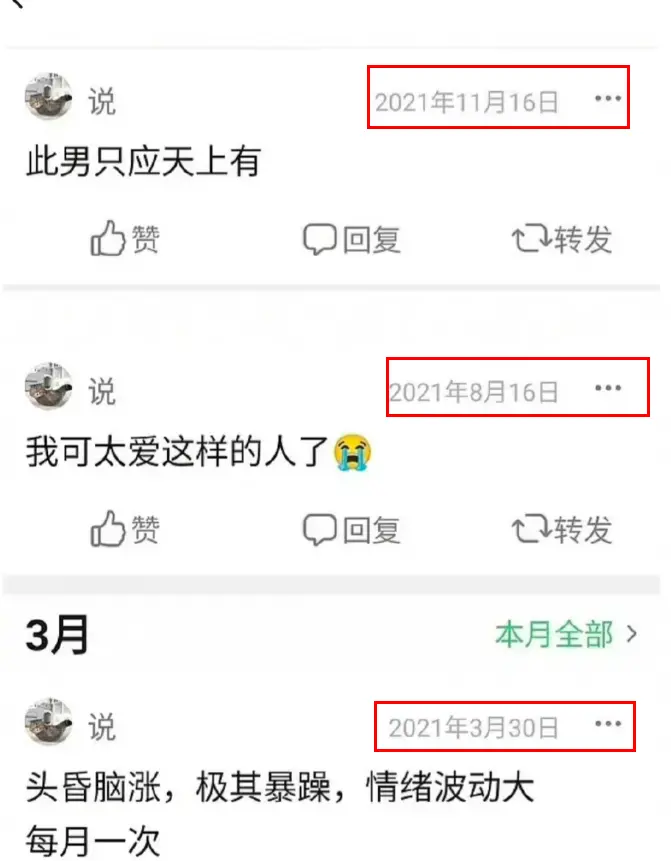
Task: Open overflow menu on 2021年3月30日 post
Action: [x=607, y=725]
